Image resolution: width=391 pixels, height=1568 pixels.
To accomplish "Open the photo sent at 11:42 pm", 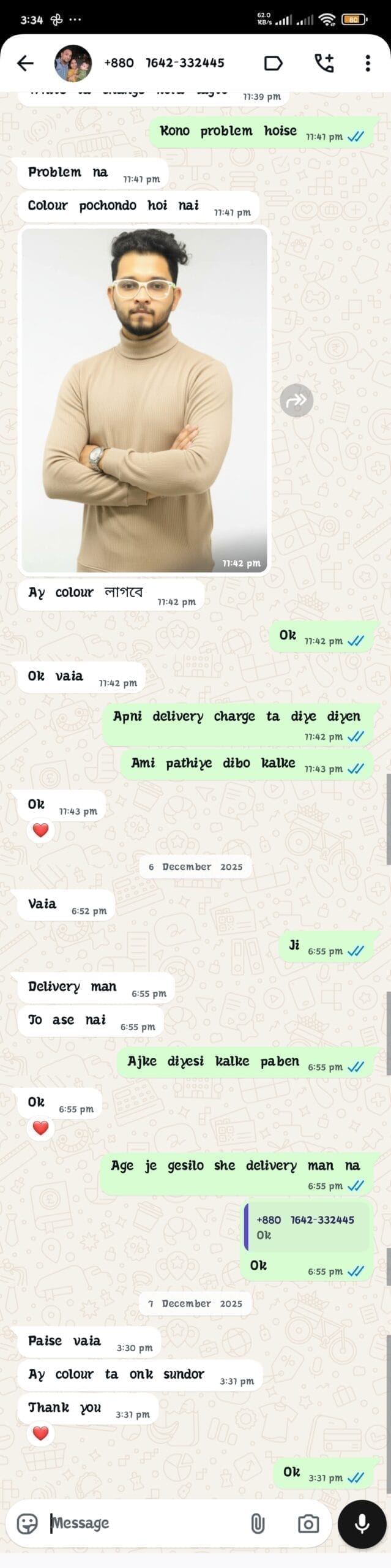I will pos(144,400).
